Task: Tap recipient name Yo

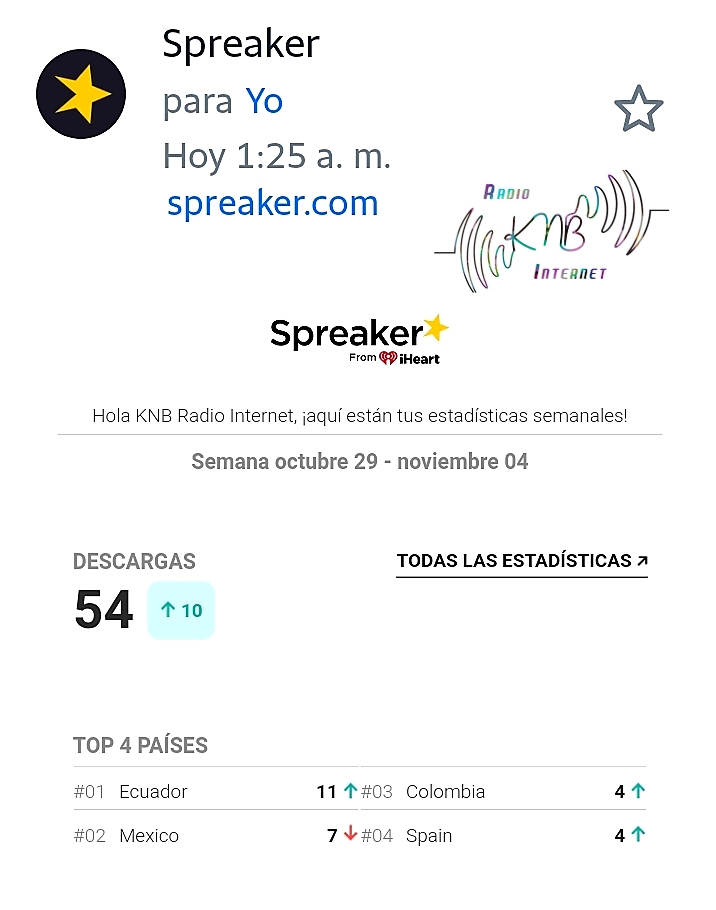Action: (x=264, y=101)
